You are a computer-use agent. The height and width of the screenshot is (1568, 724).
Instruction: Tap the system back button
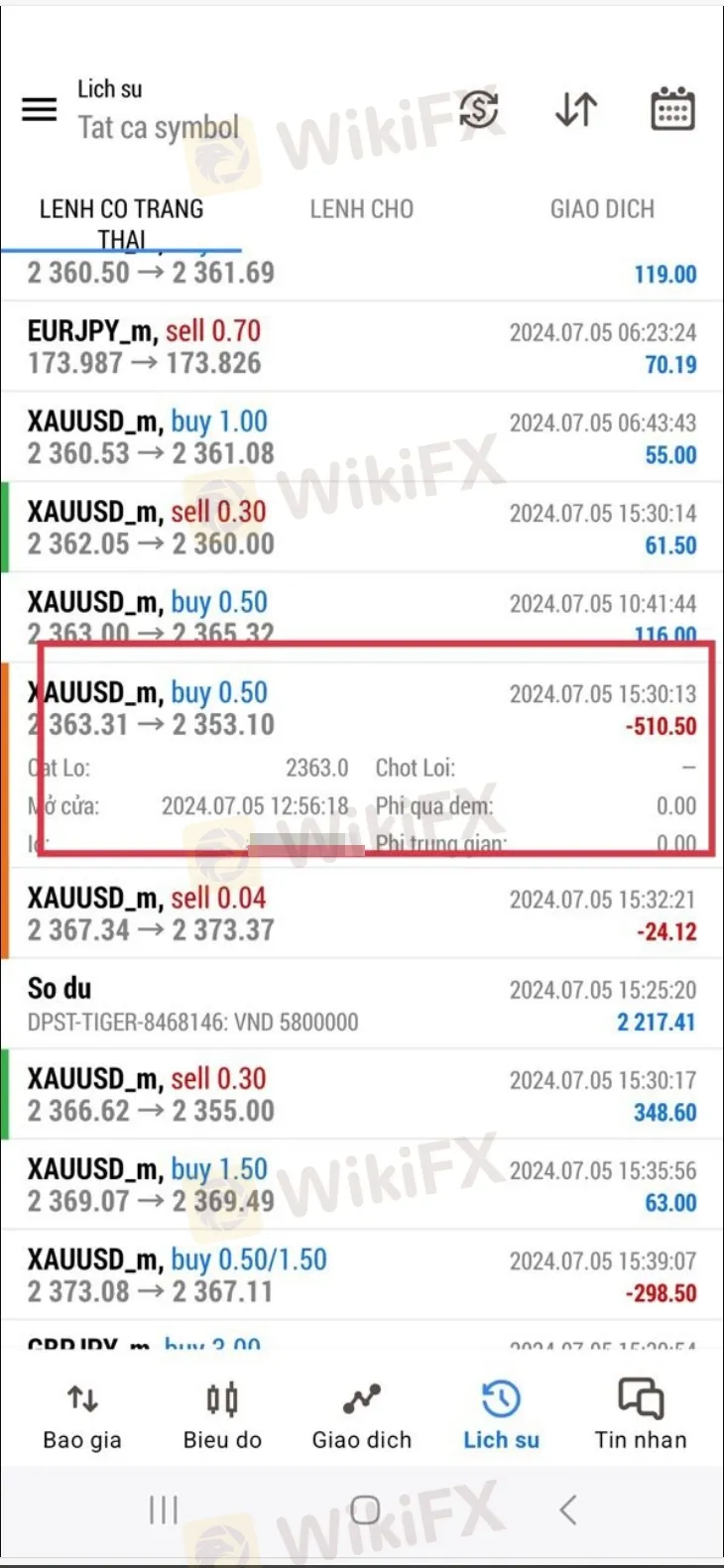[567, 1510]
